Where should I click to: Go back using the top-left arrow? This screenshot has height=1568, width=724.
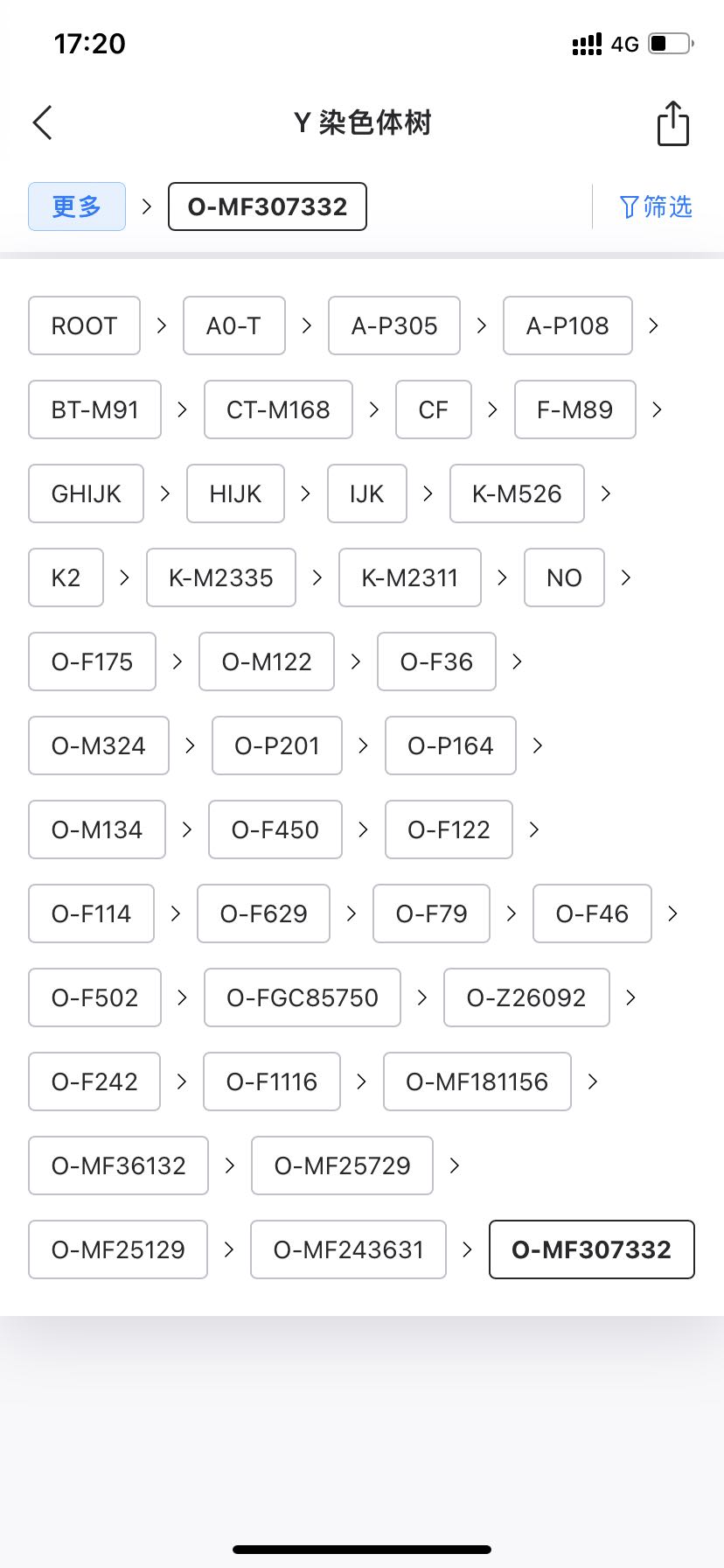coord(43,122)
